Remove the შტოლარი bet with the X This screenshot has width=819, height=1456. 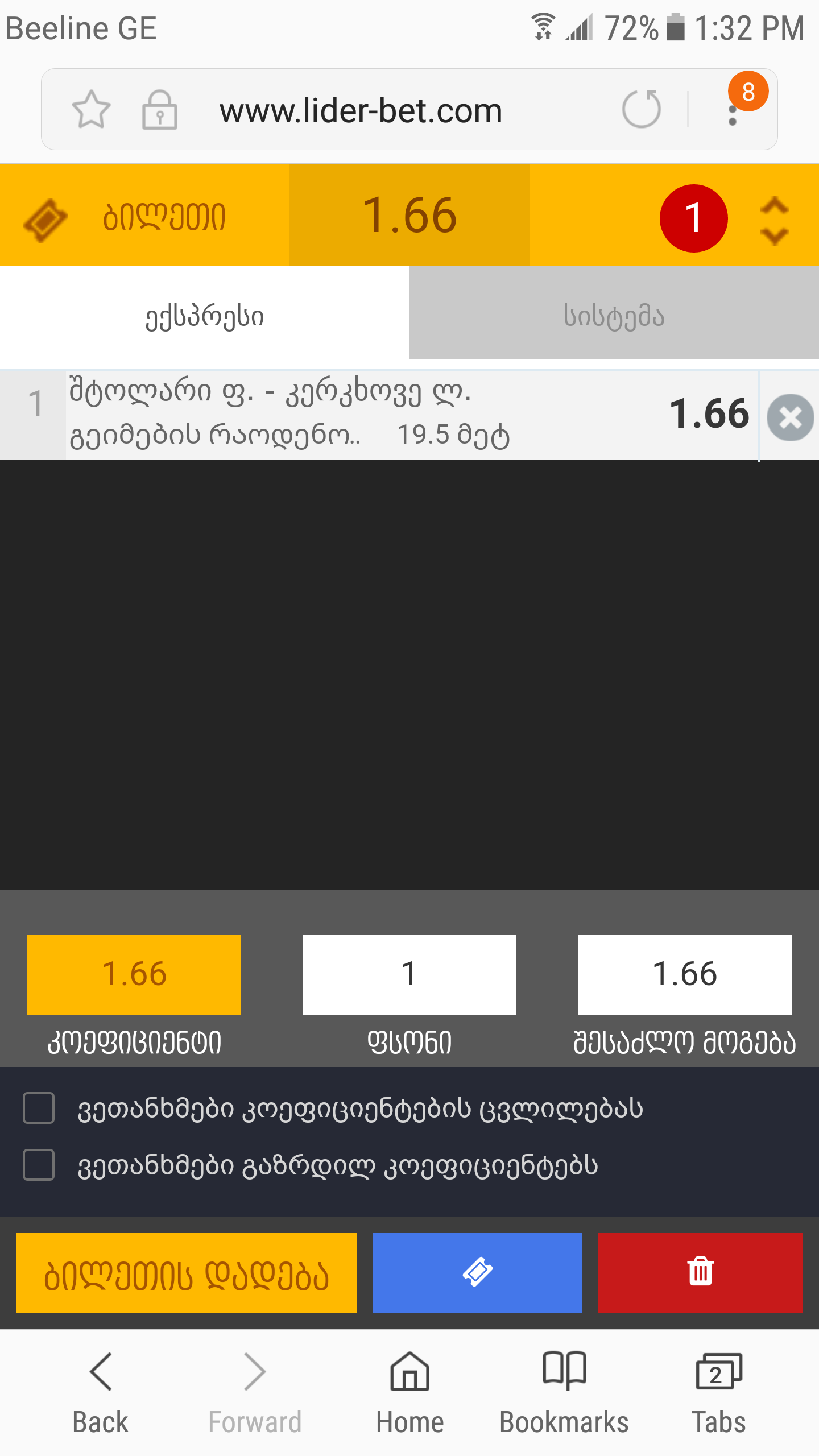coord(789,417)
